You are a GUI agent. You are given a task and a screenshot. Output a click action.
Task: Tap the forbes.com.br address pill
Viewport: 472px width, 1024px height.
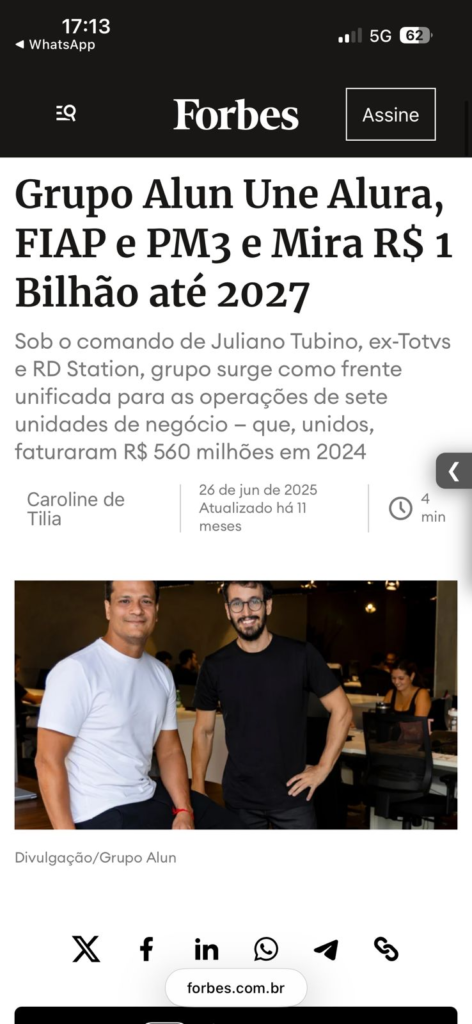point(236,987)
